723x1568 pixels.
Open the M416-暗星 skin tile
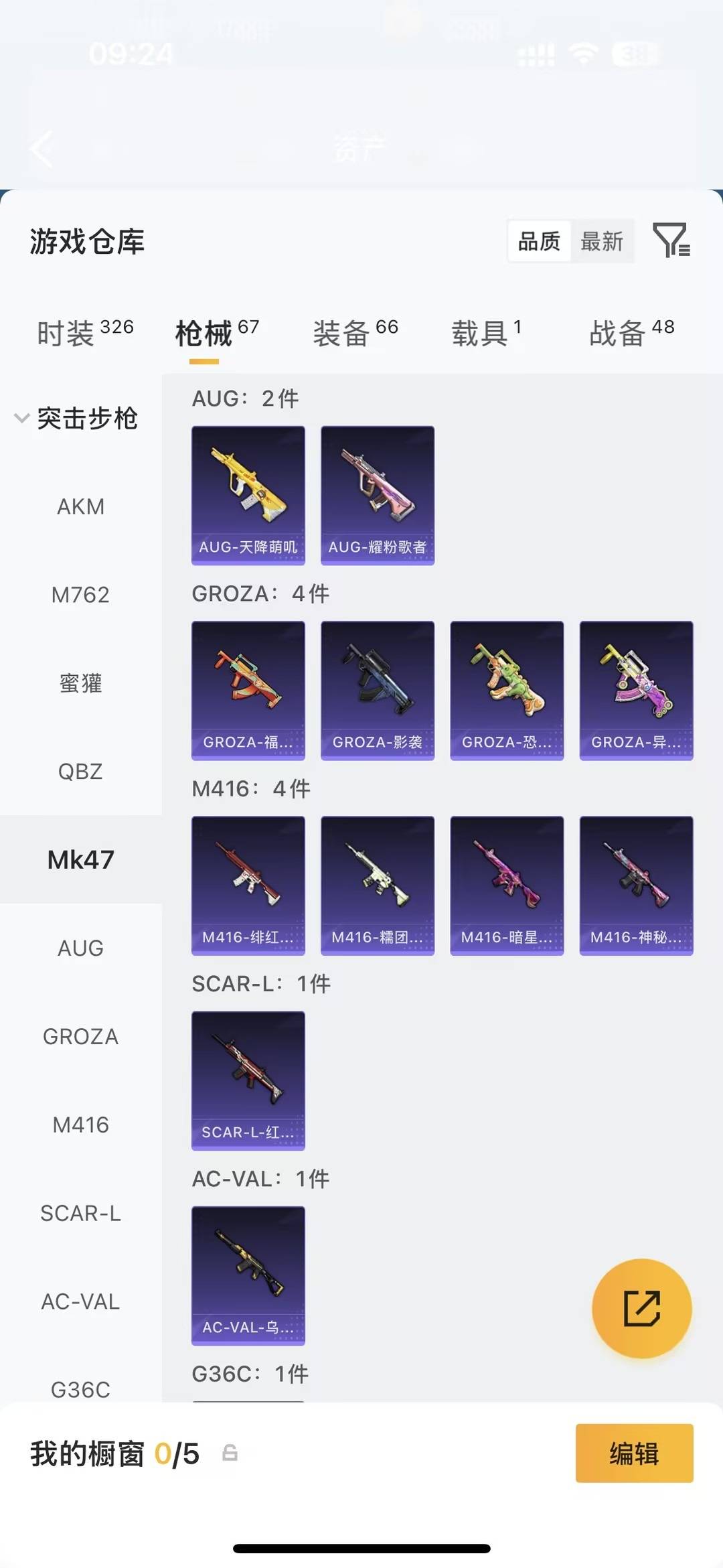507,885
